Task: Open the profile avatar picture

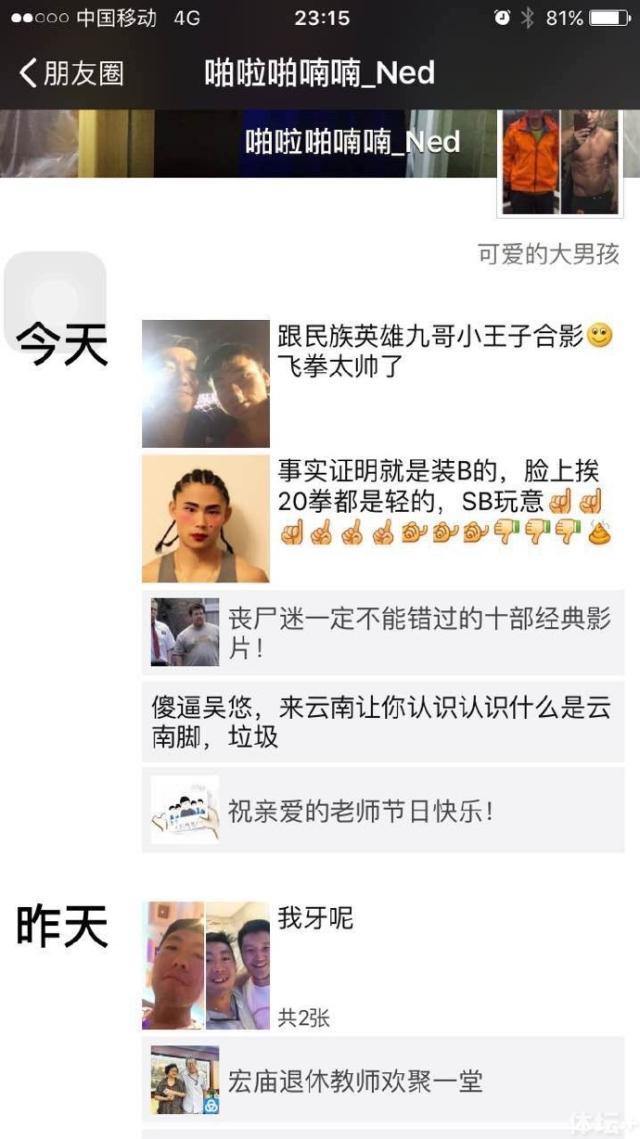Action: click(559, 162)
